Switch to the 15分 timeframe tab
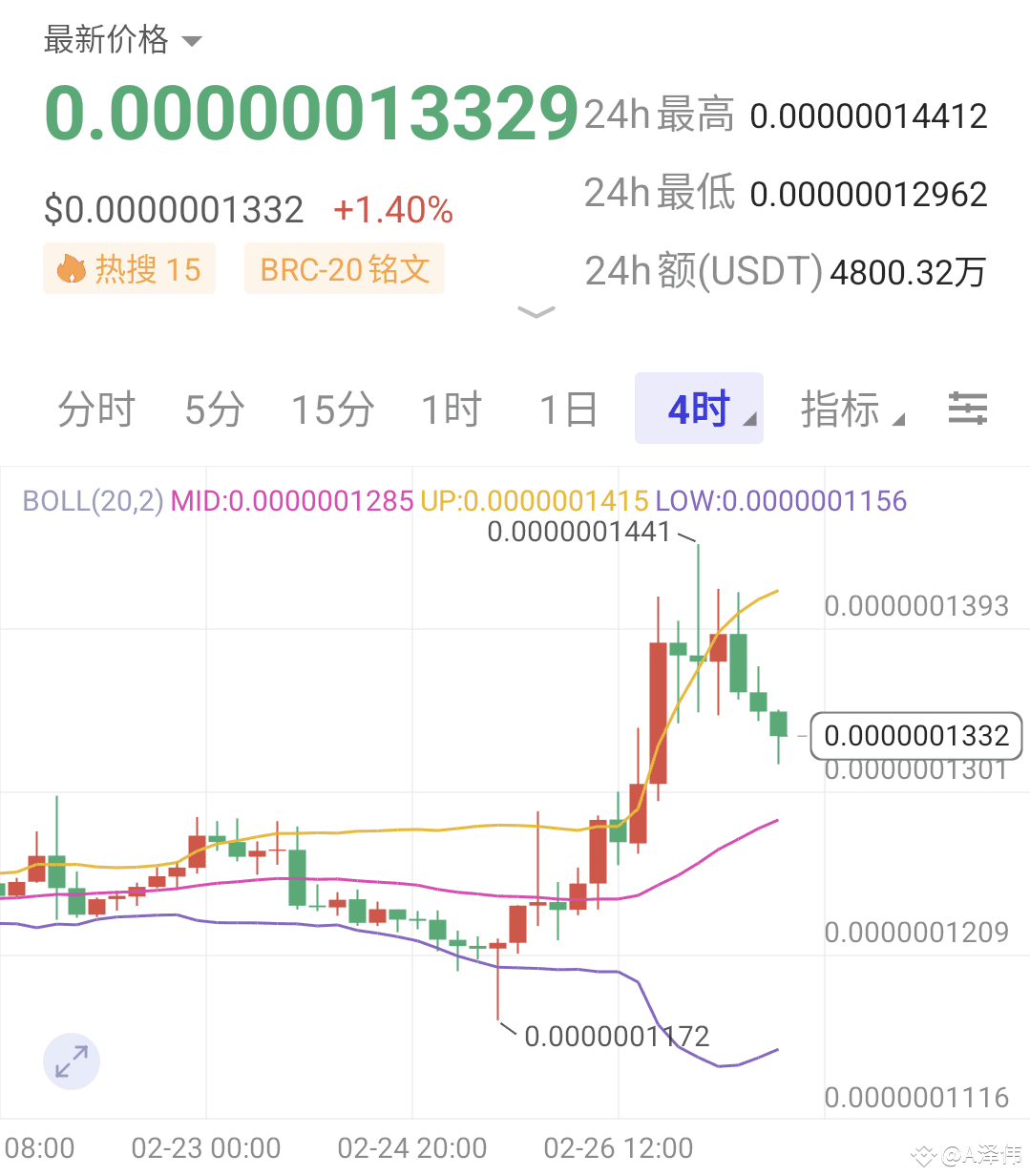Viewport: 1030px width, 1176px height. click(330, 409)
